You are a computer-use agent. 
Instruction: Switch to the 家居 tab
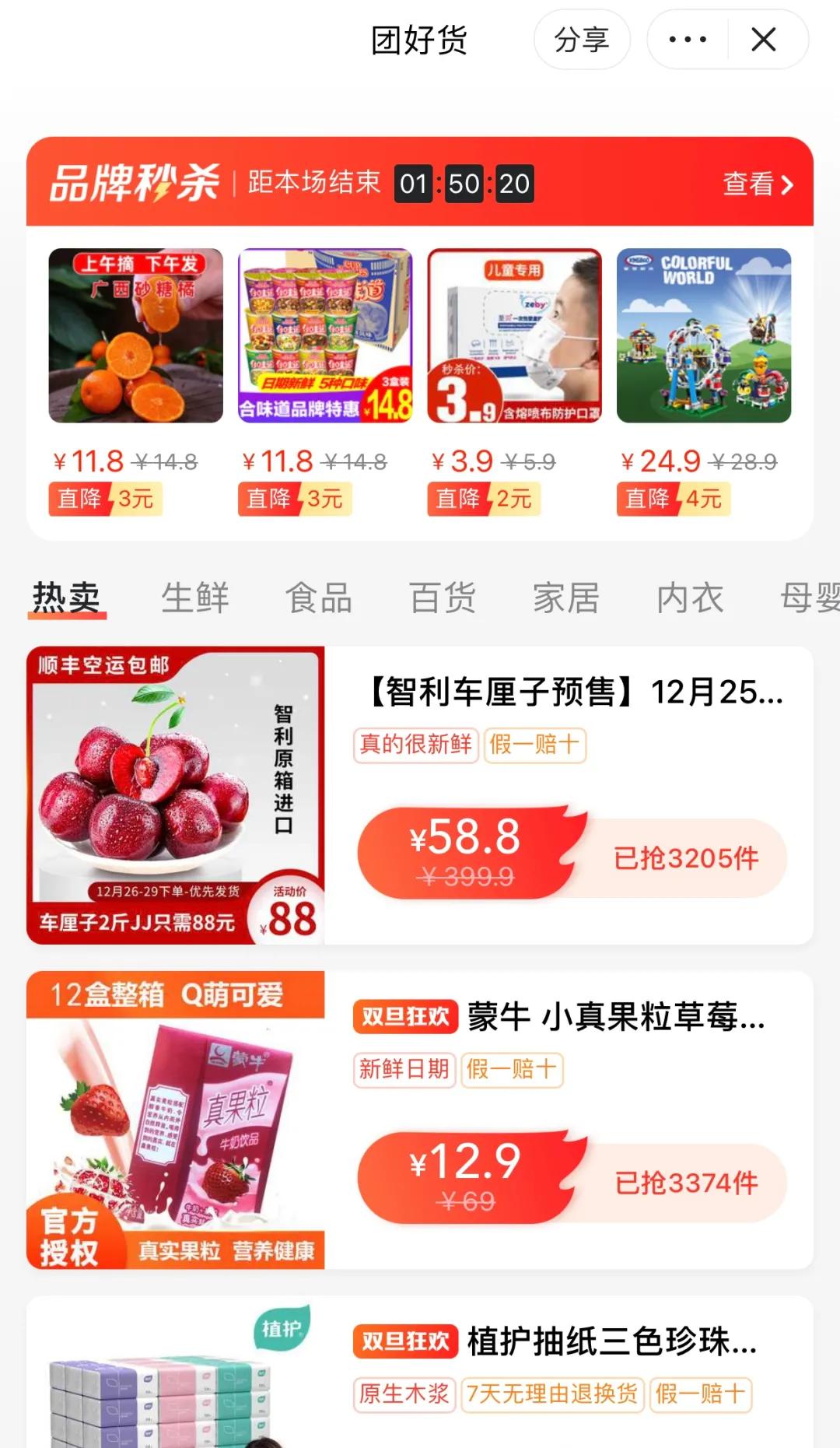pyautogui.click(x=566, y=598)
